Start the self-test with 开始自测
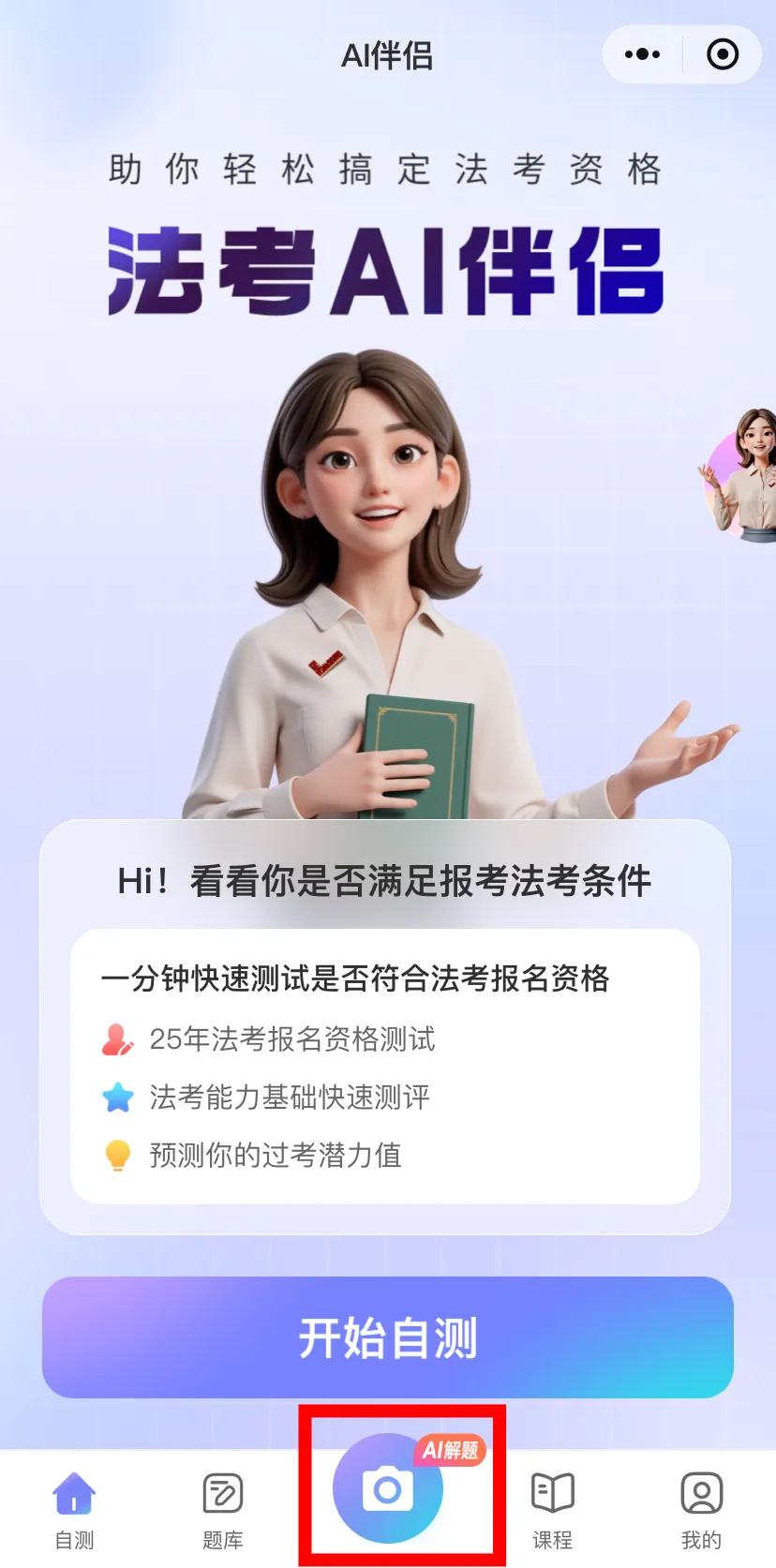This screenshot has width=776, height=1568. click(x=388, y=1337)
